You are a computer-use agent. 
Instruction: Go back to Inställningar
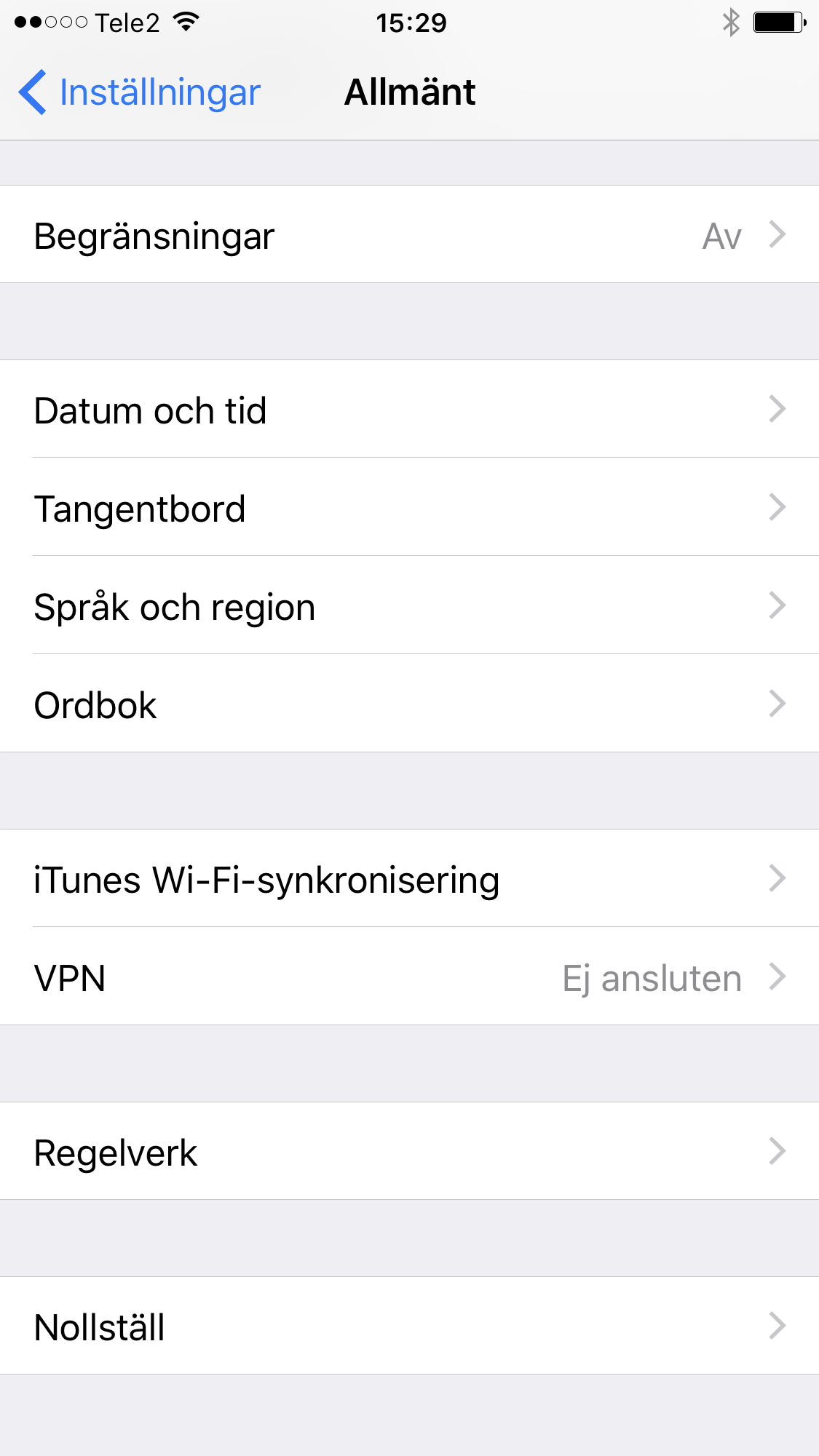coord(140,92)
